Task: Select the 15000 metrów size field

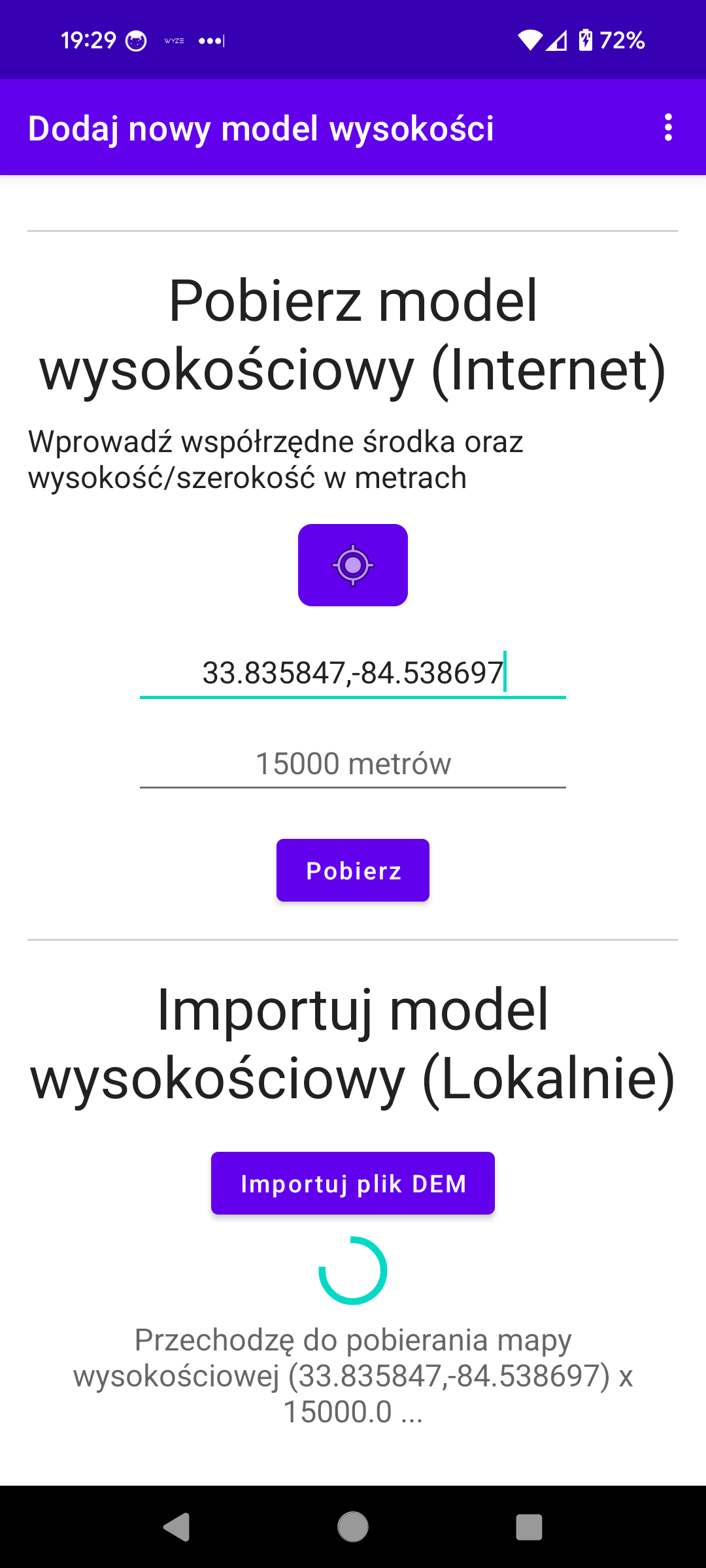Action: pyautogui.click(x=353, y=764)
